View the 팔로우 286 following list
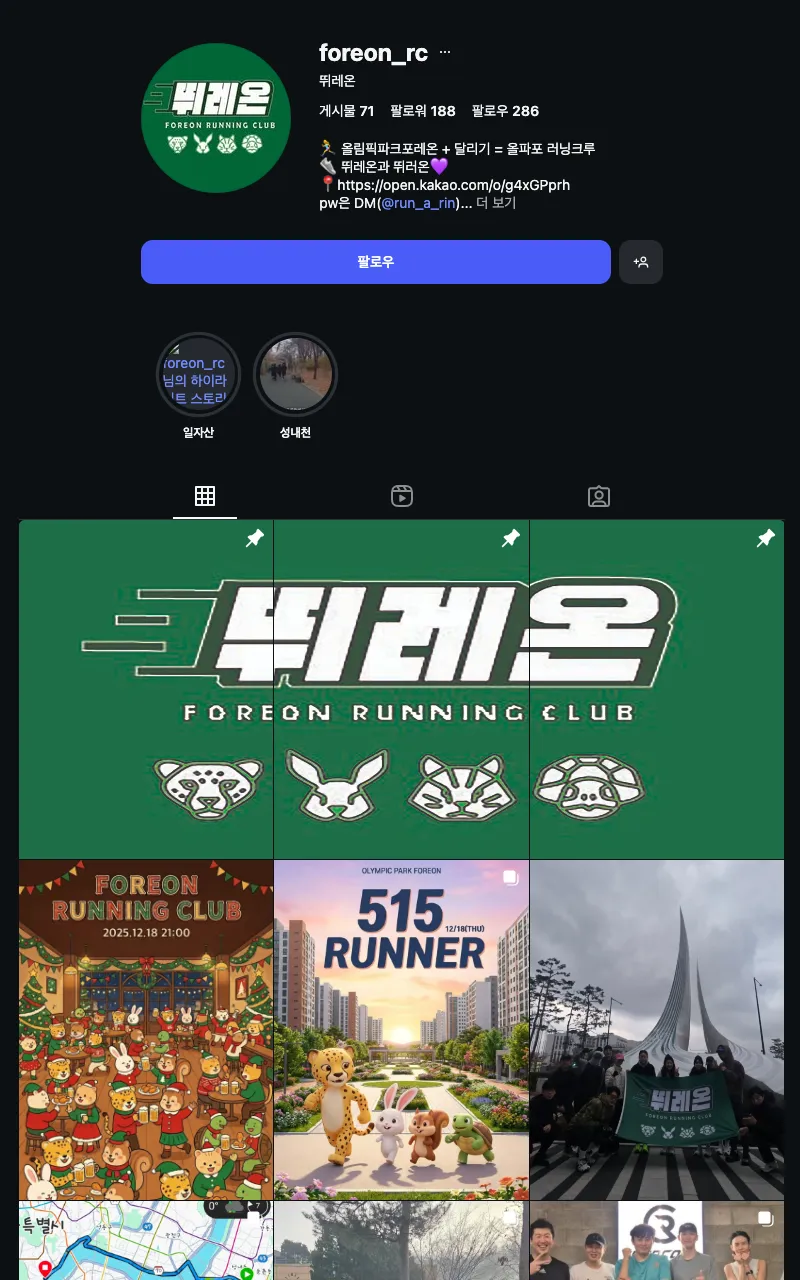Screen dimensions: 800x1280 tap(505, 111)
